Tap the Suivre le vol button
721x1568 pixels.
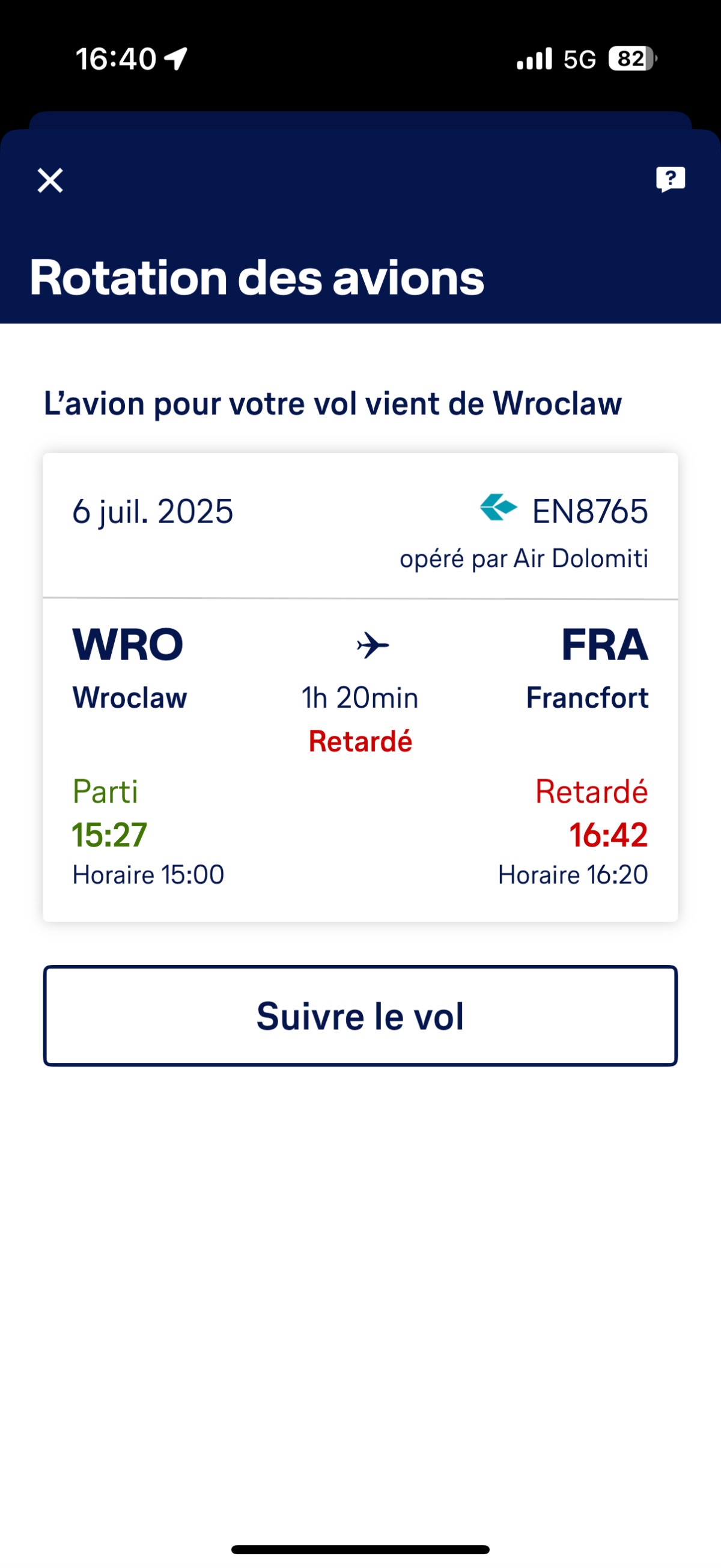pyautogui.click(x=360, y=1016)
